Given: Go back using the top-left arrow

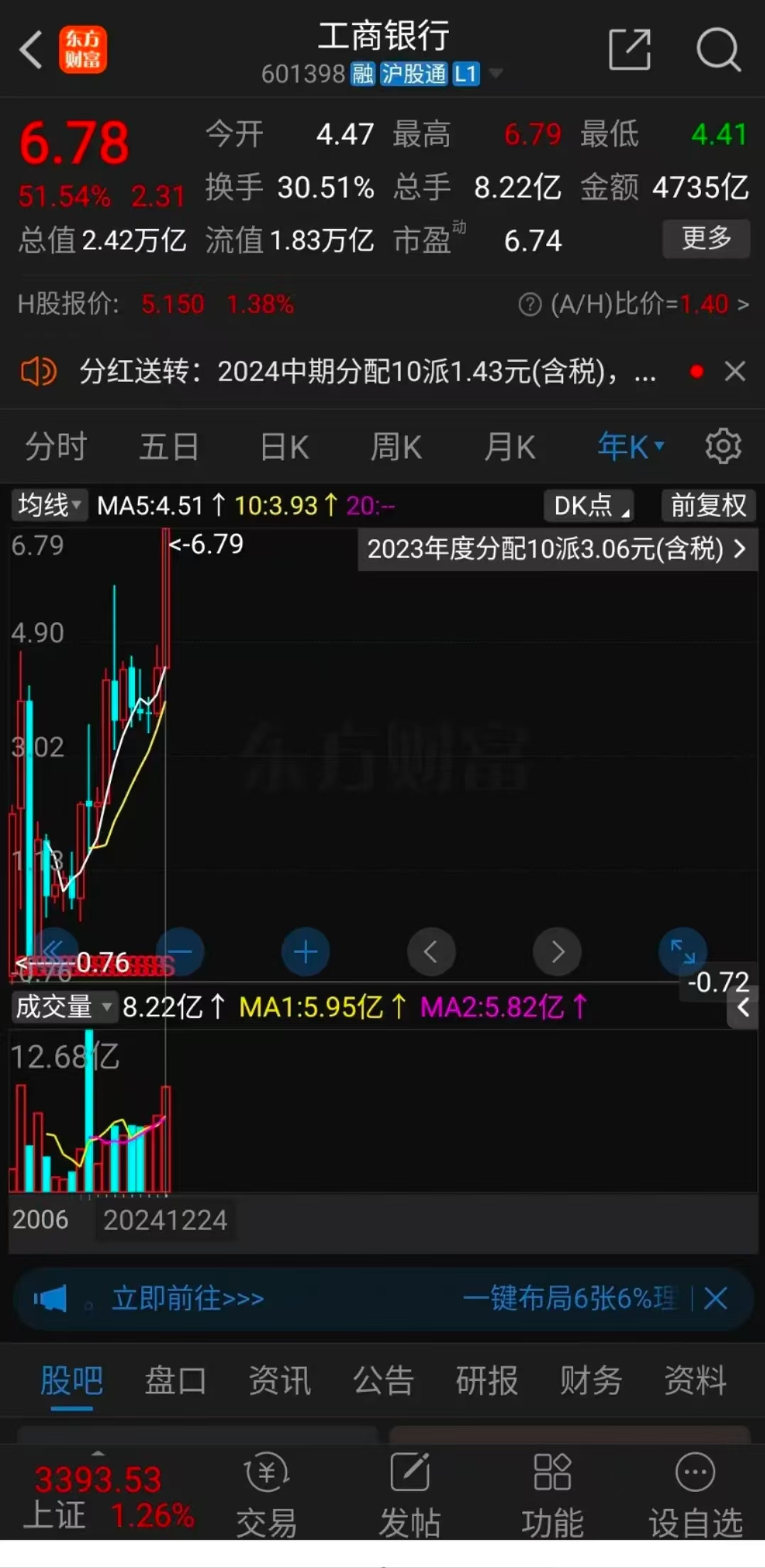Looking at the screenshot, I should [x=31, y=50].
